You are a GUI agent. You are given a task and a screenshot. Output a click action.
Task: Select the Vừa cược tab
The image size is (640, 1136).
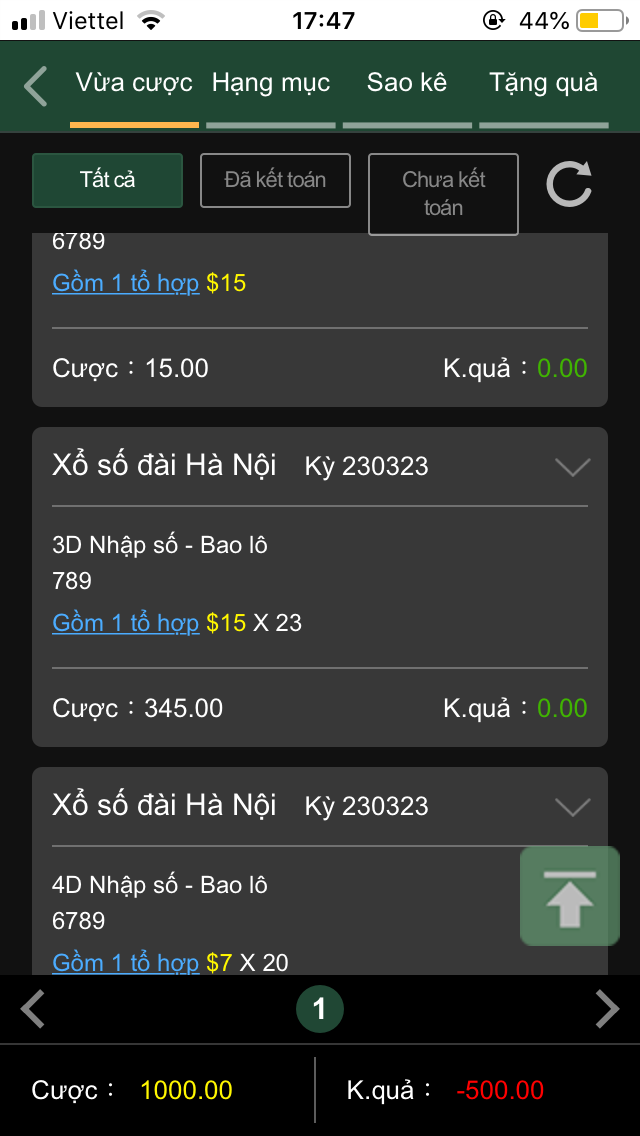[x=134, y=83]
